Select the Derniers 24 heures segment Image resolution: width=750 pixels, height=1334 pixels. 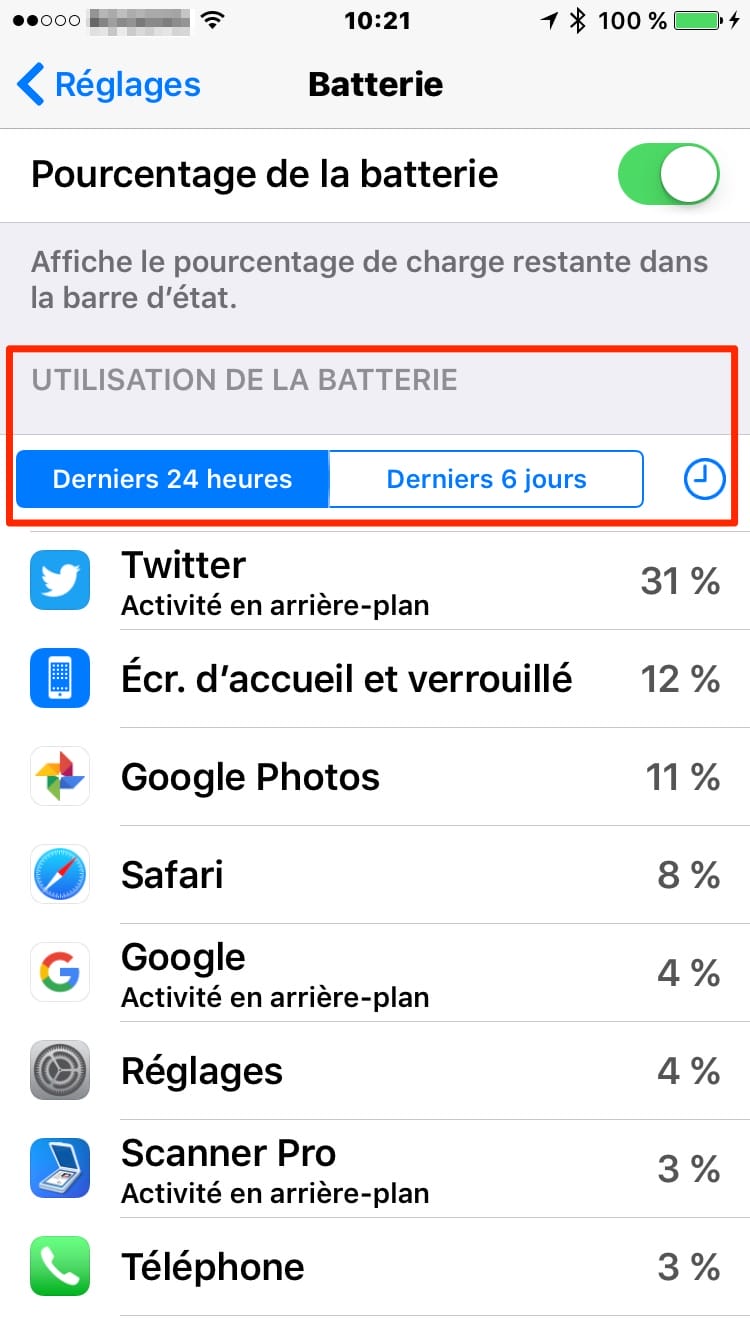pos(172,479)
